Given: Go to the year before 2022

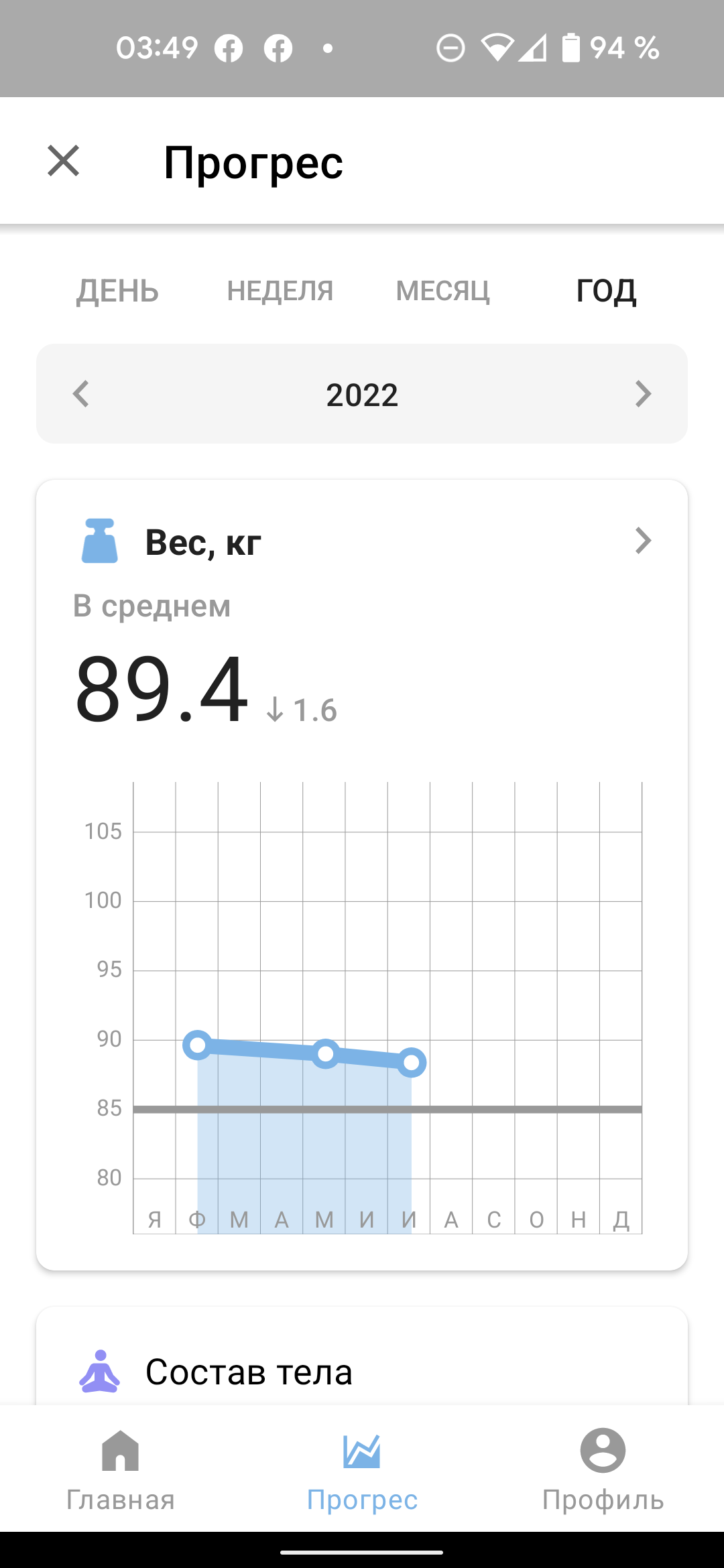Looking at the screenshot, I should [81, 394].
